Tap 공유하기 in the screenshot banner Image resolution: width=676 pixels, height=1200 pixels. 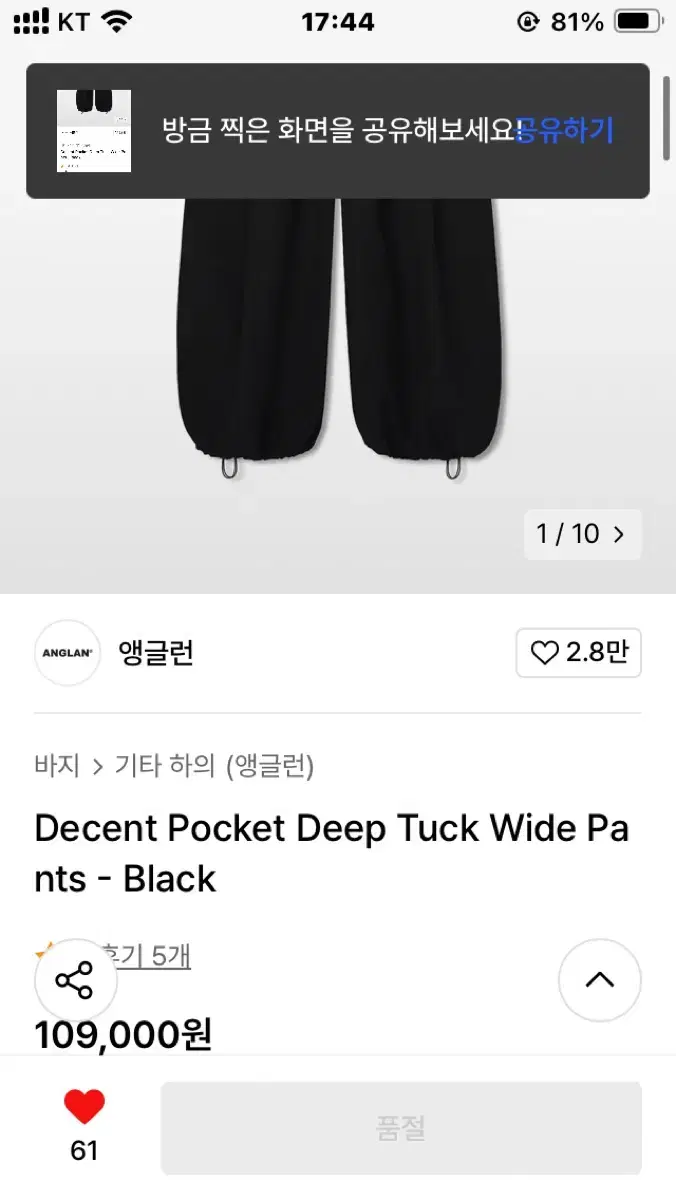(x=566, y=131)
